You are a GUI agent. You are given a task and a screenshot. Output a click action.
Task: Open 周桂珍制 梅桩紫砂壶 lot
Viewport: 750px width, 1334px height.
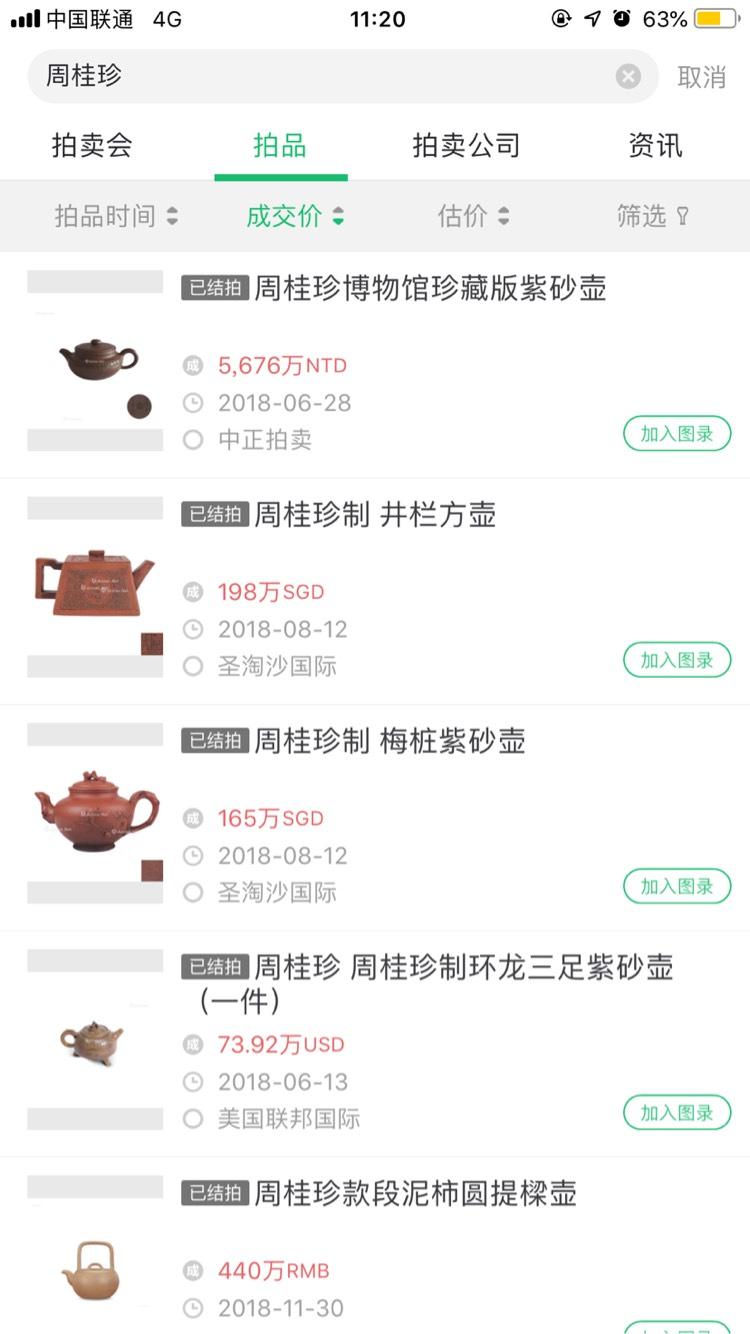390,741
